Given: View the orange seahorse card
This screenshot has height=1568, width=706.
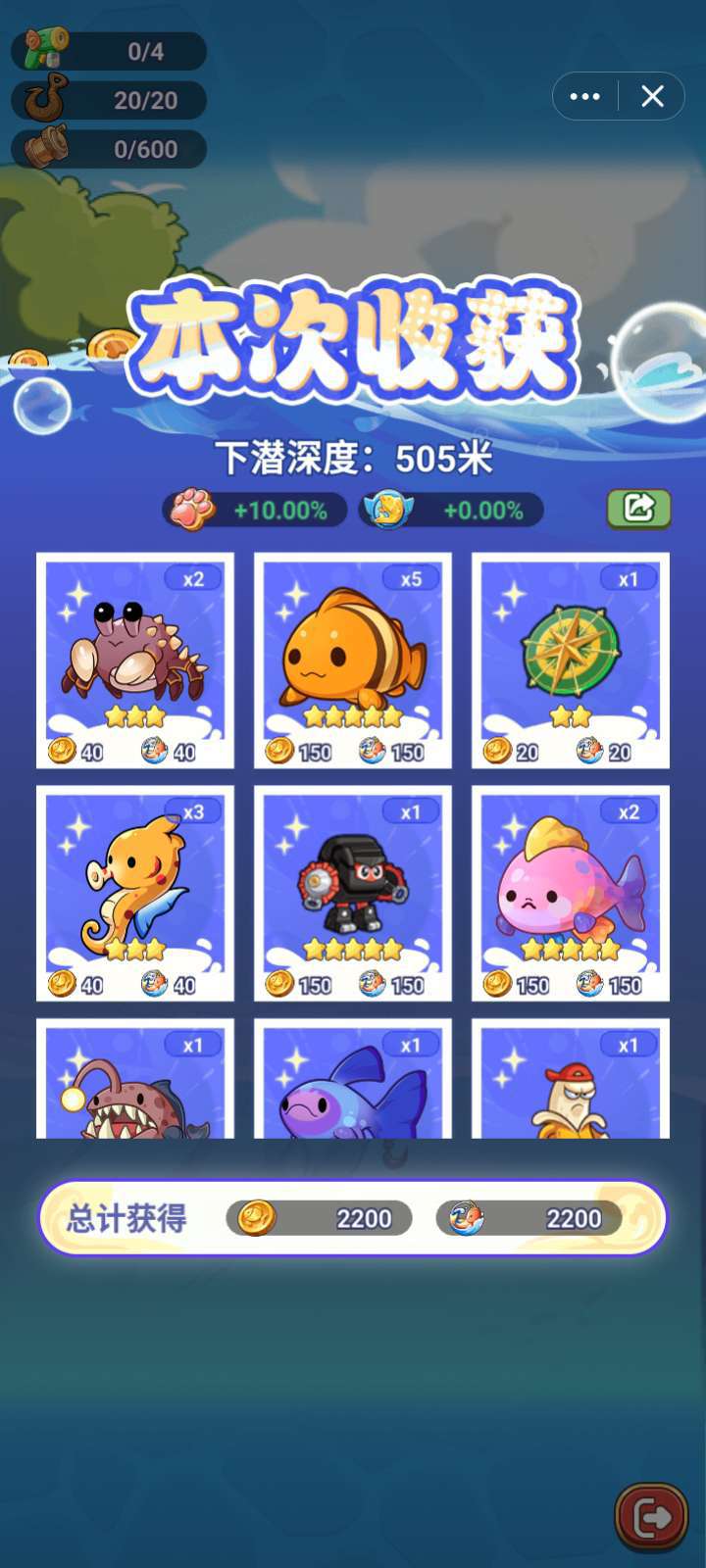Looking at the screenshot, I should point(135,893).
